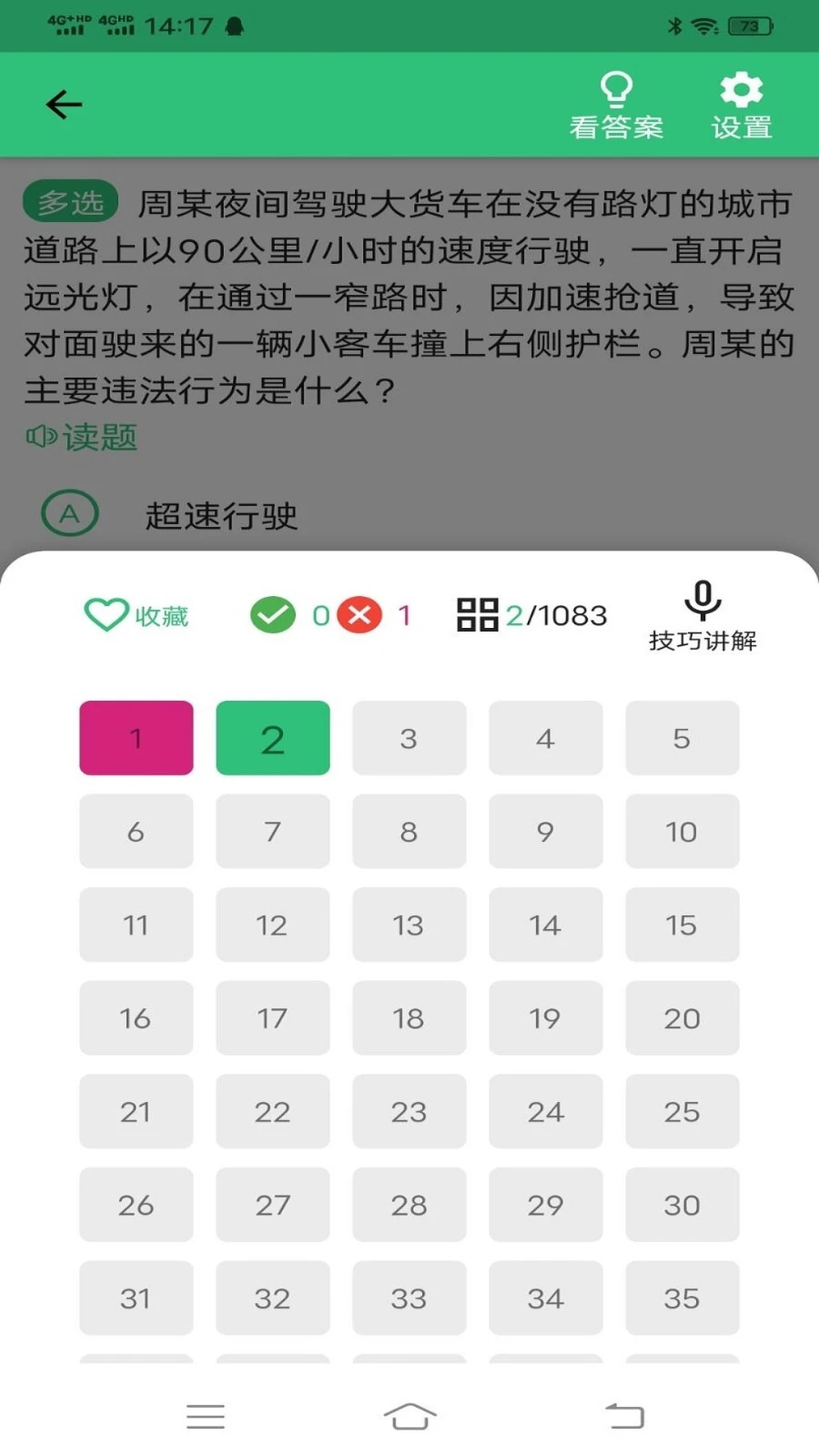
Task: Tap the notification bell in status bar
Action: 235,26
